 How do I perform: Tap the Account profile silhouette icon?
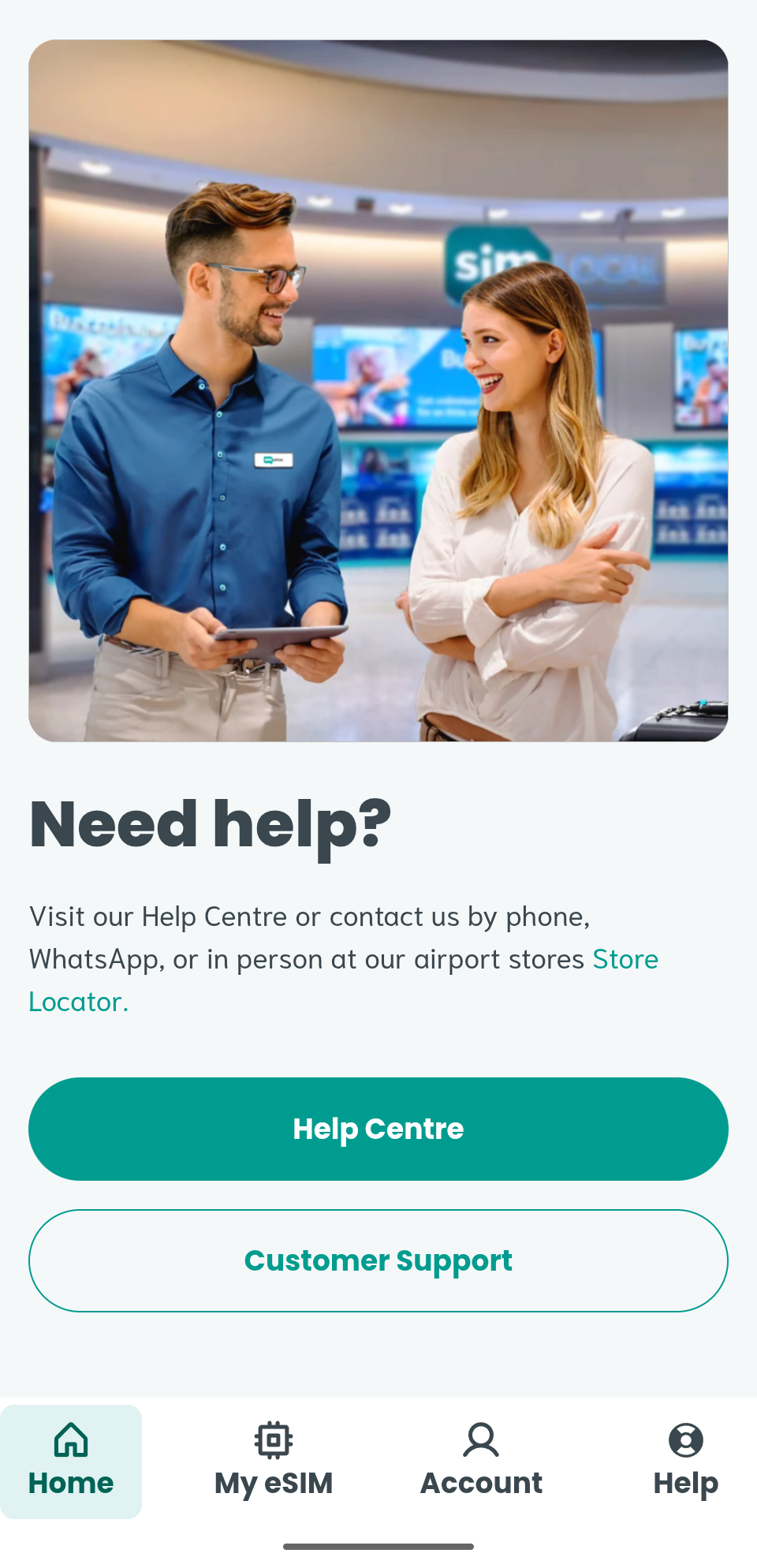tap(481, 1439)
